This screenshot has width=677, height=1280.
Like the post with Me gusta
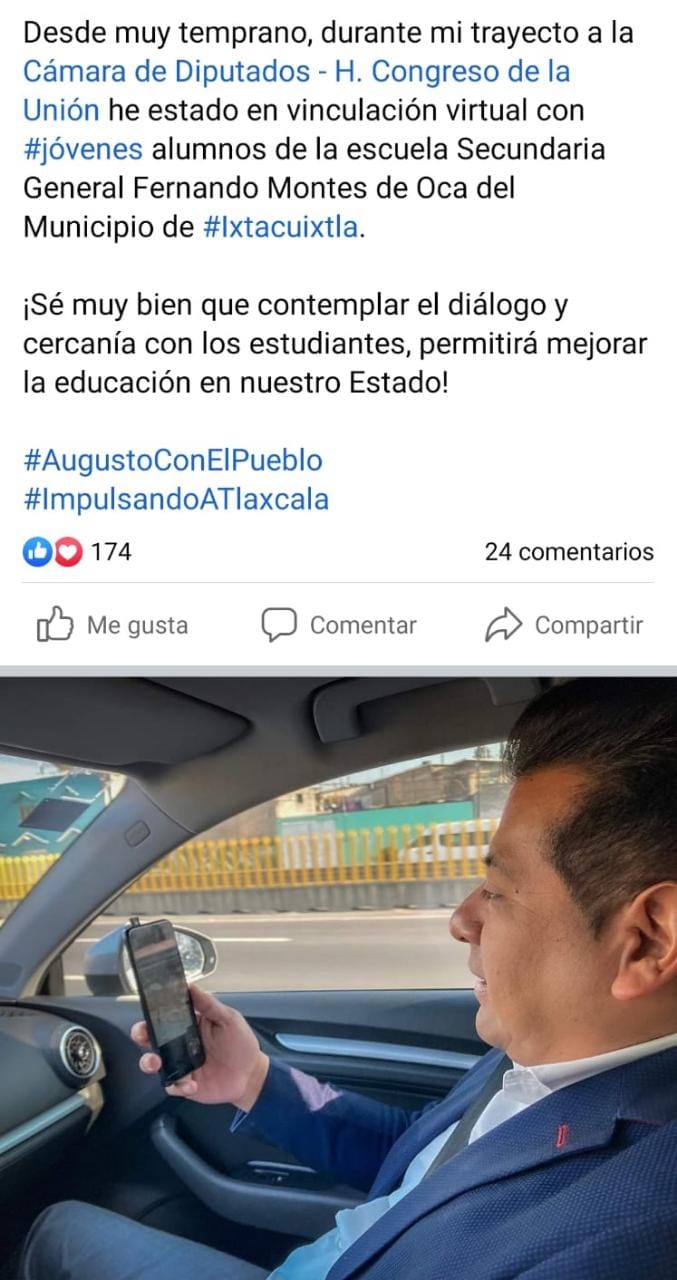pyautogui.click(x=113, y=626)
